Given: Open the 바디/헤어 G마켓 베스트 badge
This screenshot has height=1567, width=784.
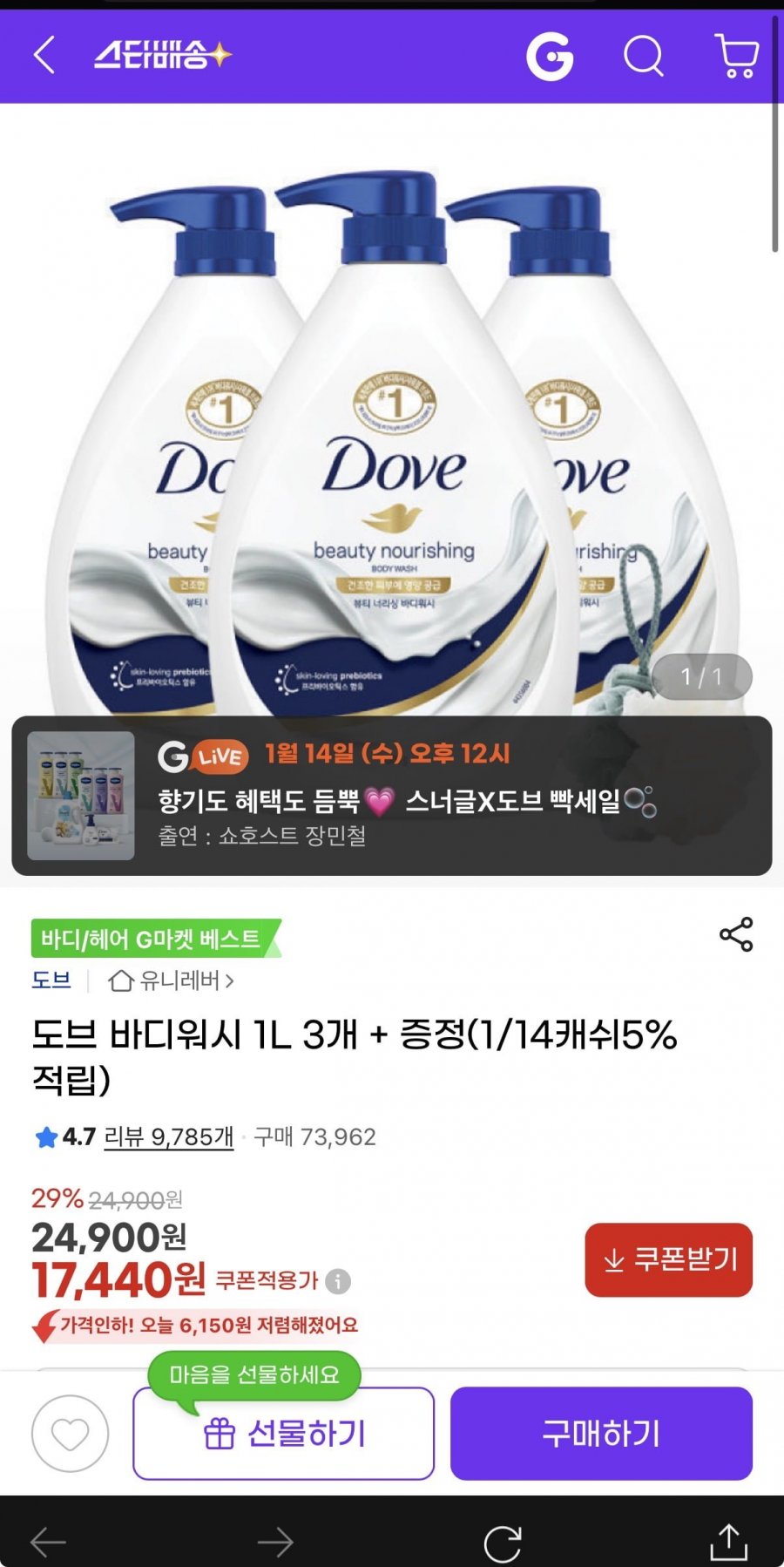Looking at the screenshot, I should tap(154, 939).
